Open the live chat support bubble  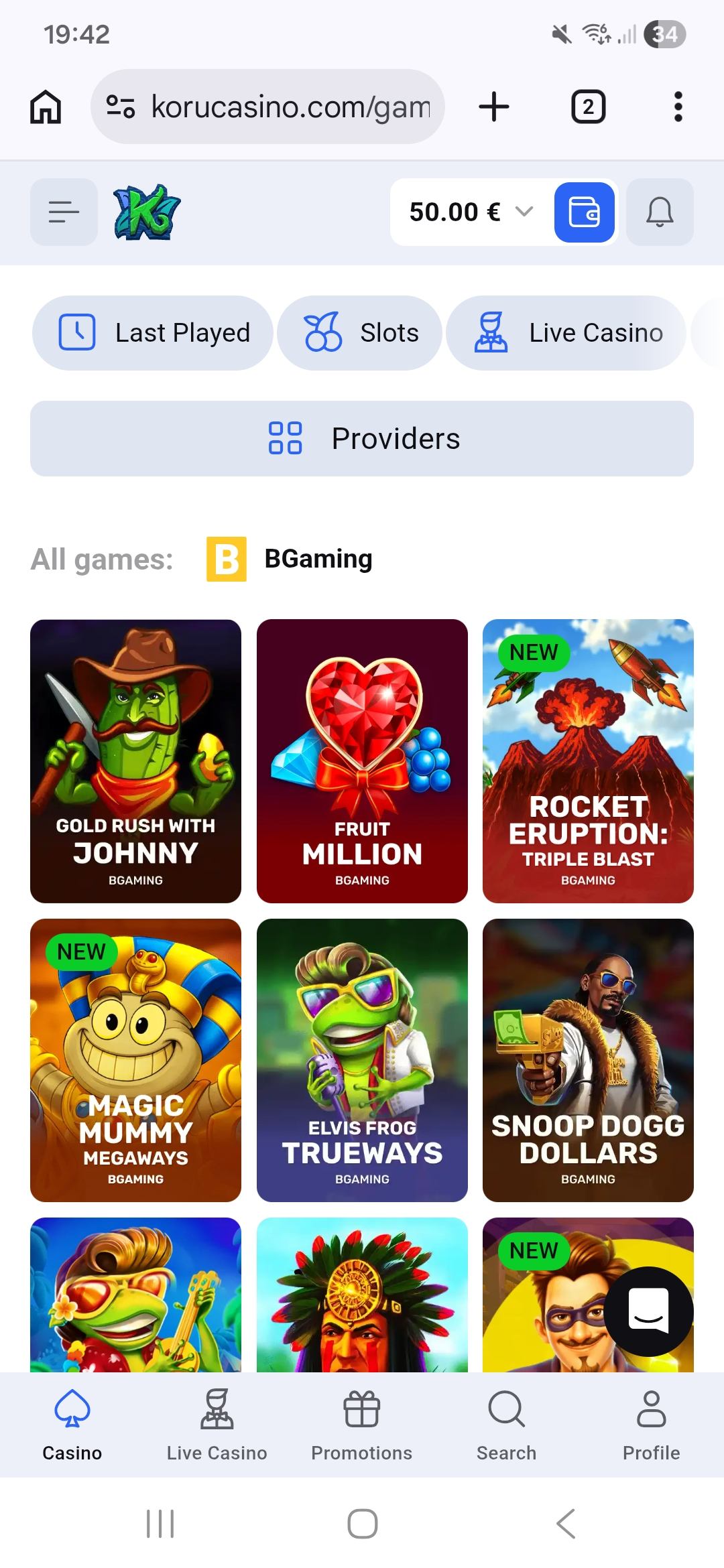[x=648, y=1311]
